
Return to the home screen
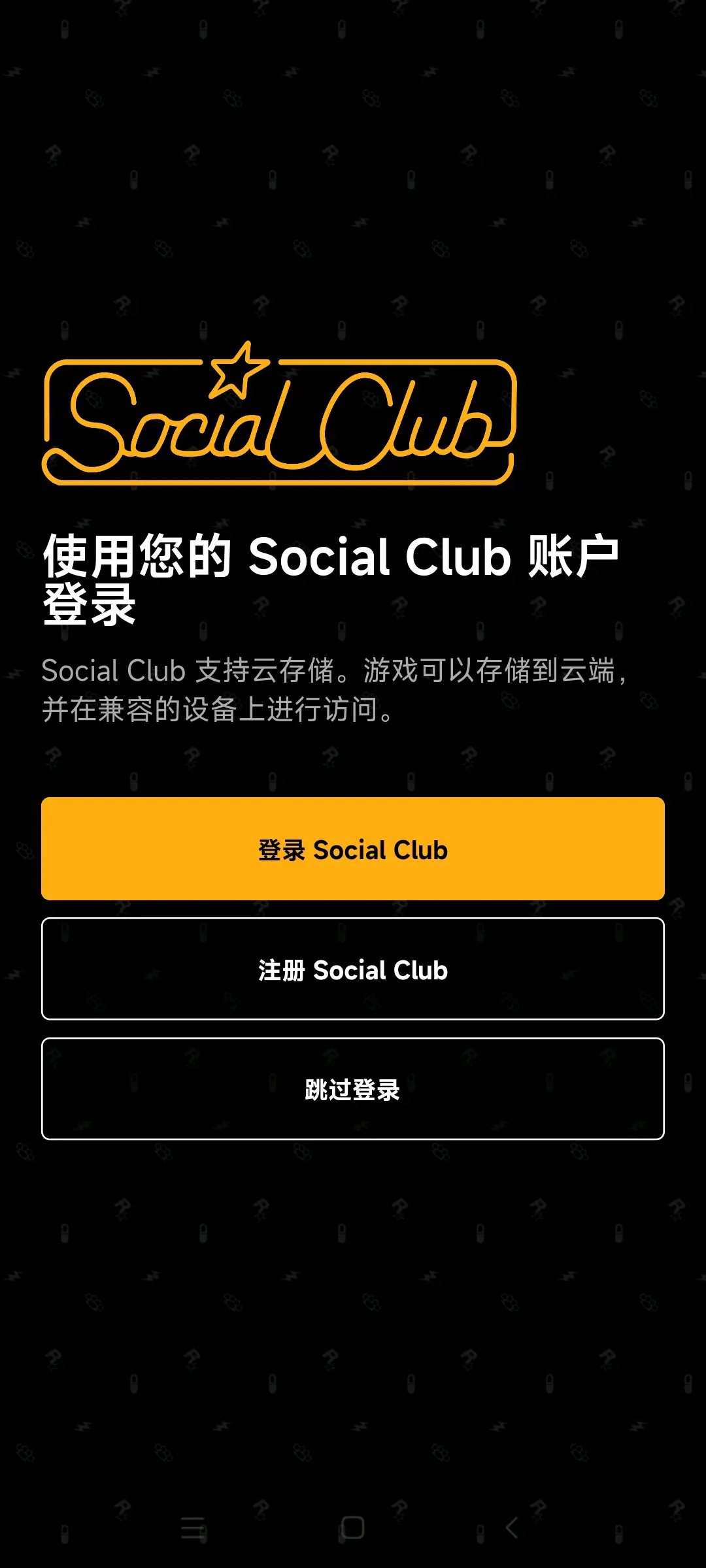353,1527
